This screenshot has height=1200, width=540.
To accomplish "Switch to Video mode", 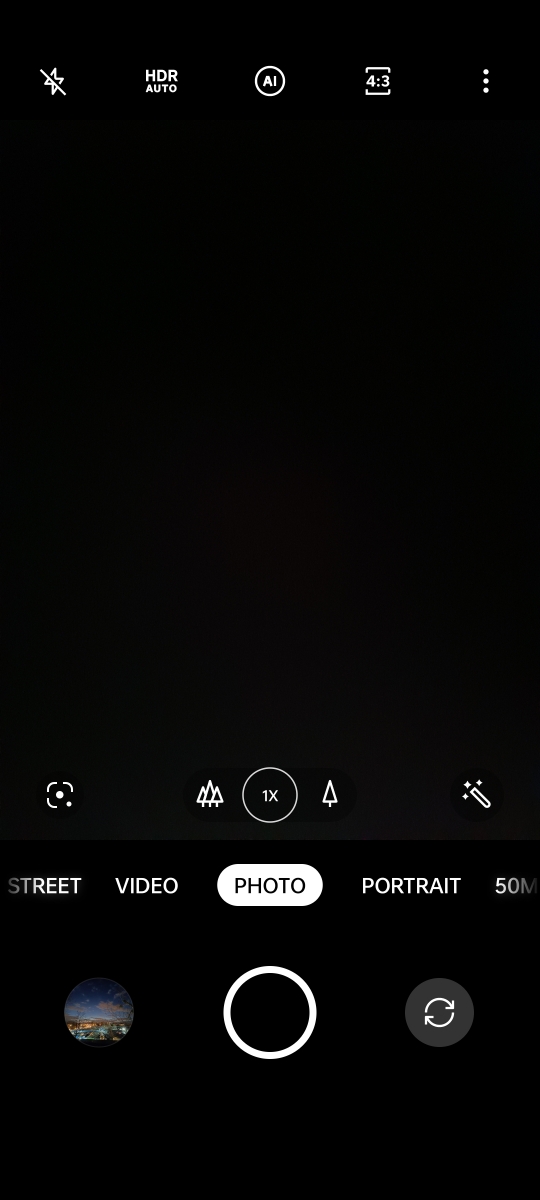I will tap(147, 886).
